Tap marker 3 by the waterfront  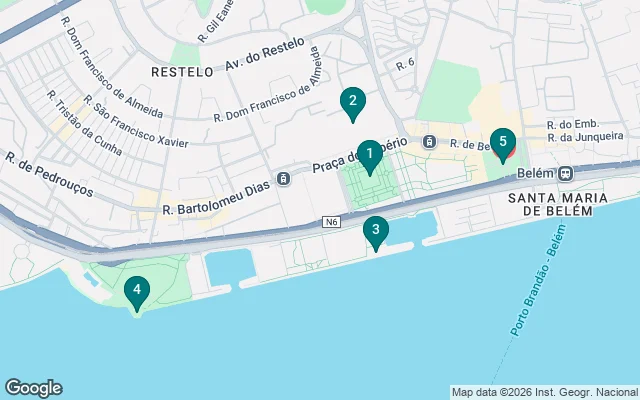(375, 231)
